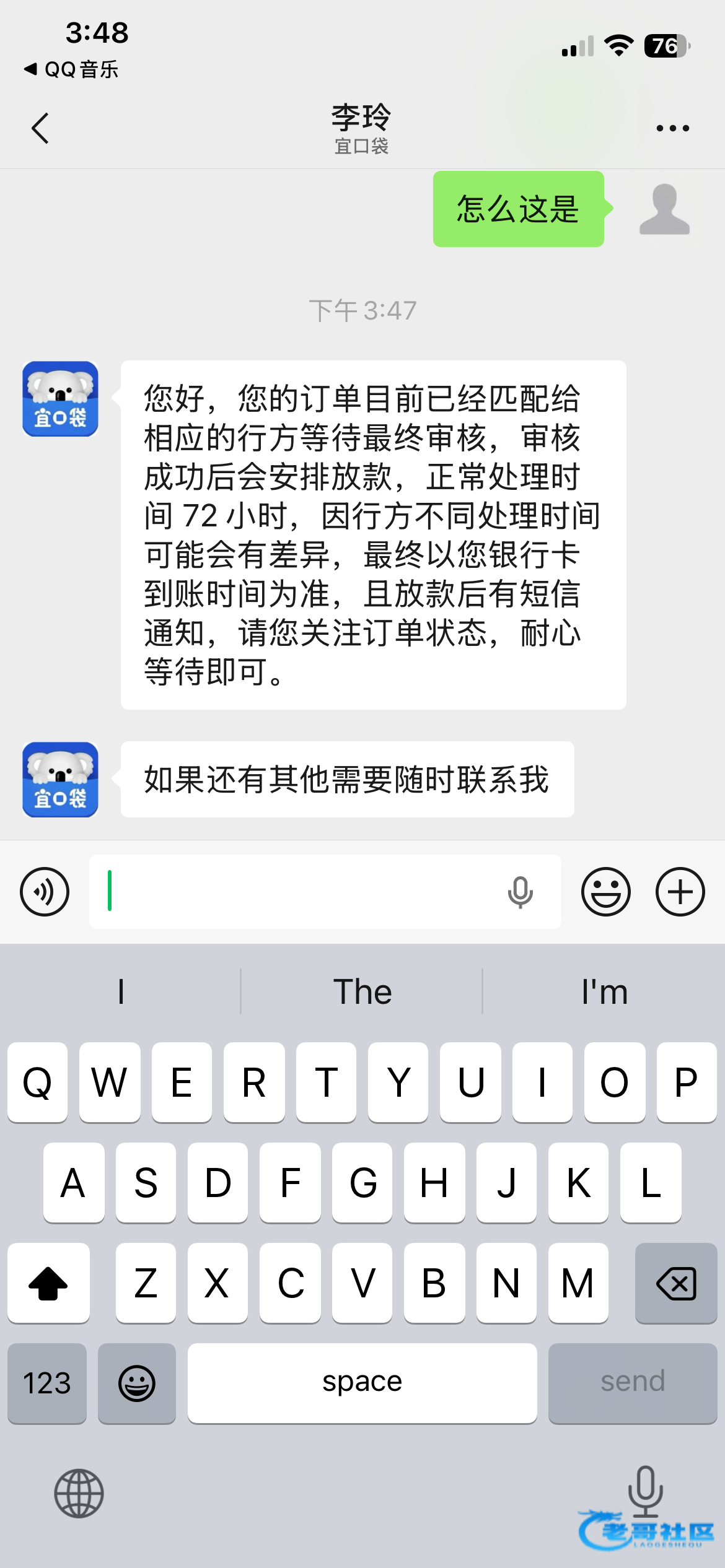
Task: Tap the shift key
Action: [48, 1283]
